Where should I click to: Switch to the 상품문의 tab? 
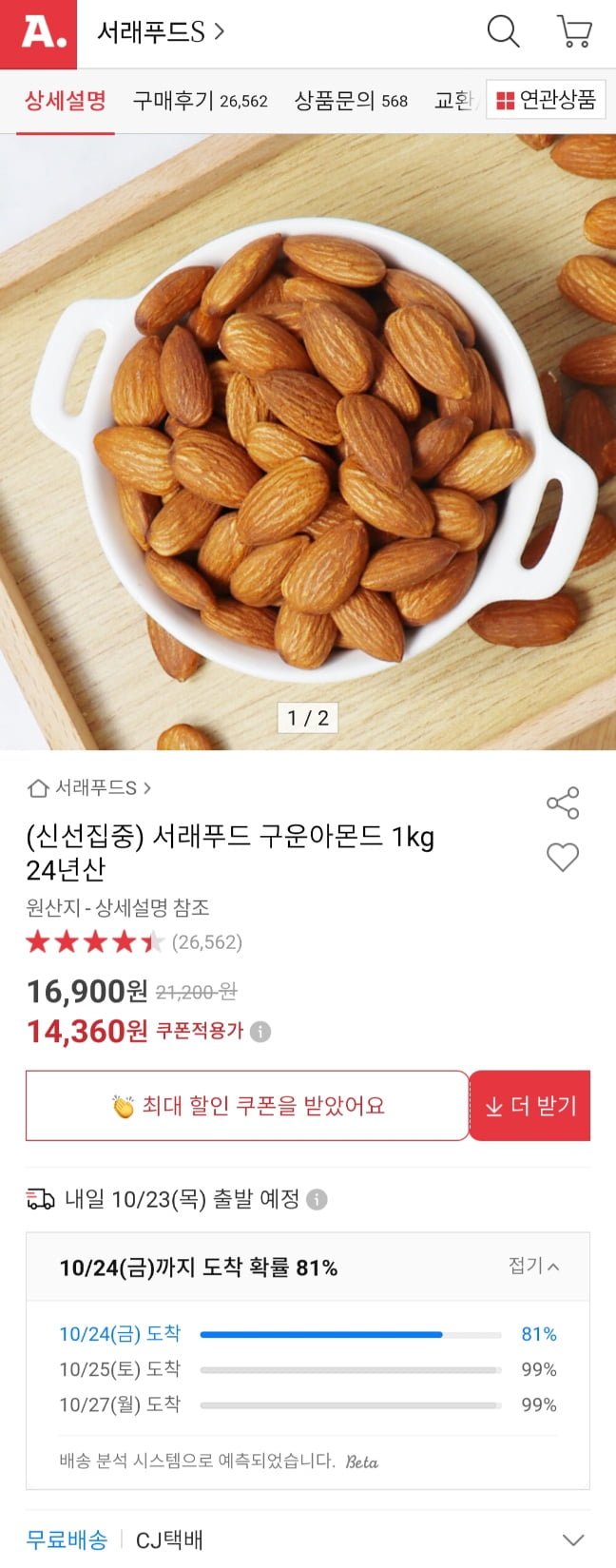point(351,100)
